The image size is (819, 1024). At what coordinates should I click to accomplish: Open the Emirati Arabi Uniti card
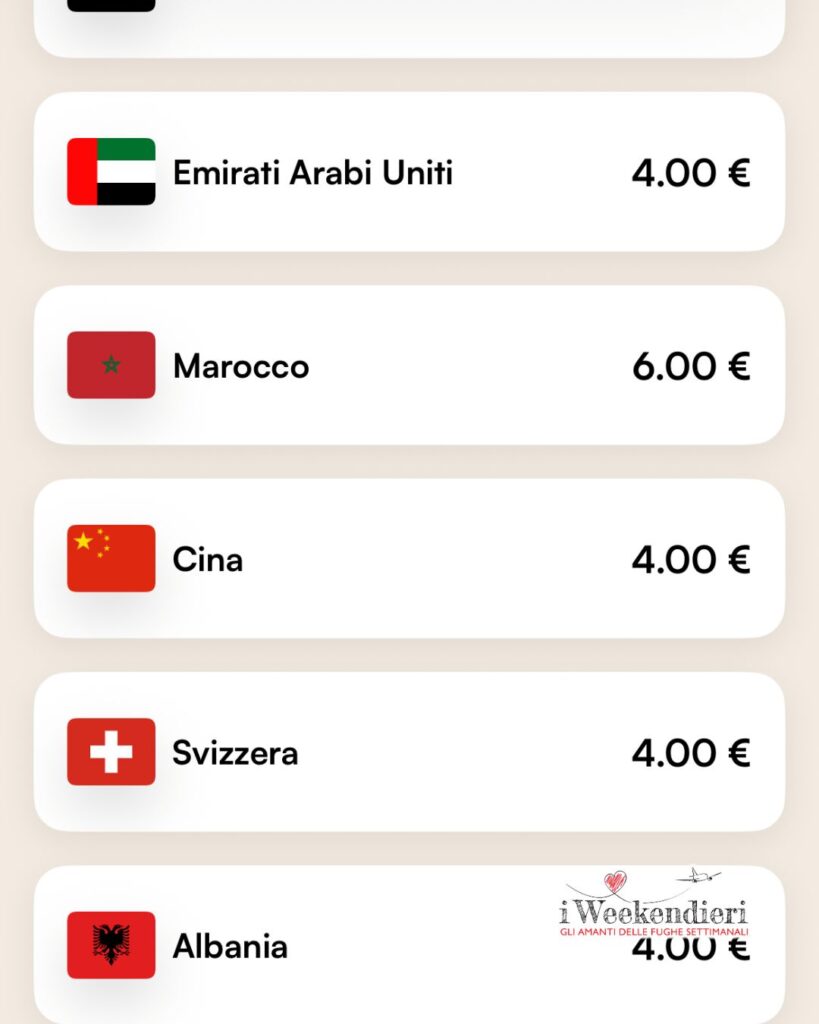410,172
